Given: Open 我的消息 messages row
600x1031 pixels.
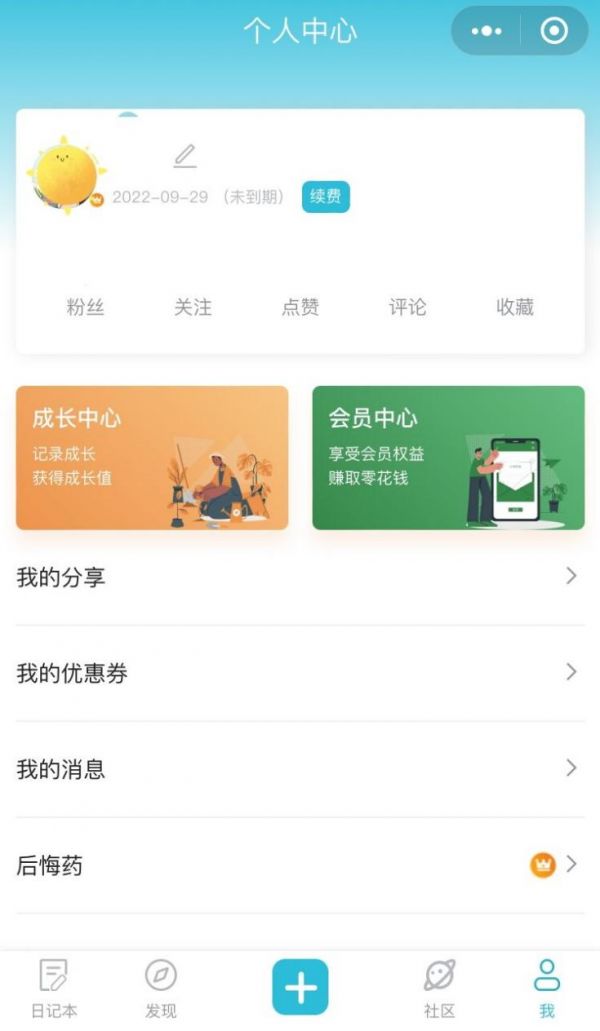Looking at the screenshot, I should 300,769.
